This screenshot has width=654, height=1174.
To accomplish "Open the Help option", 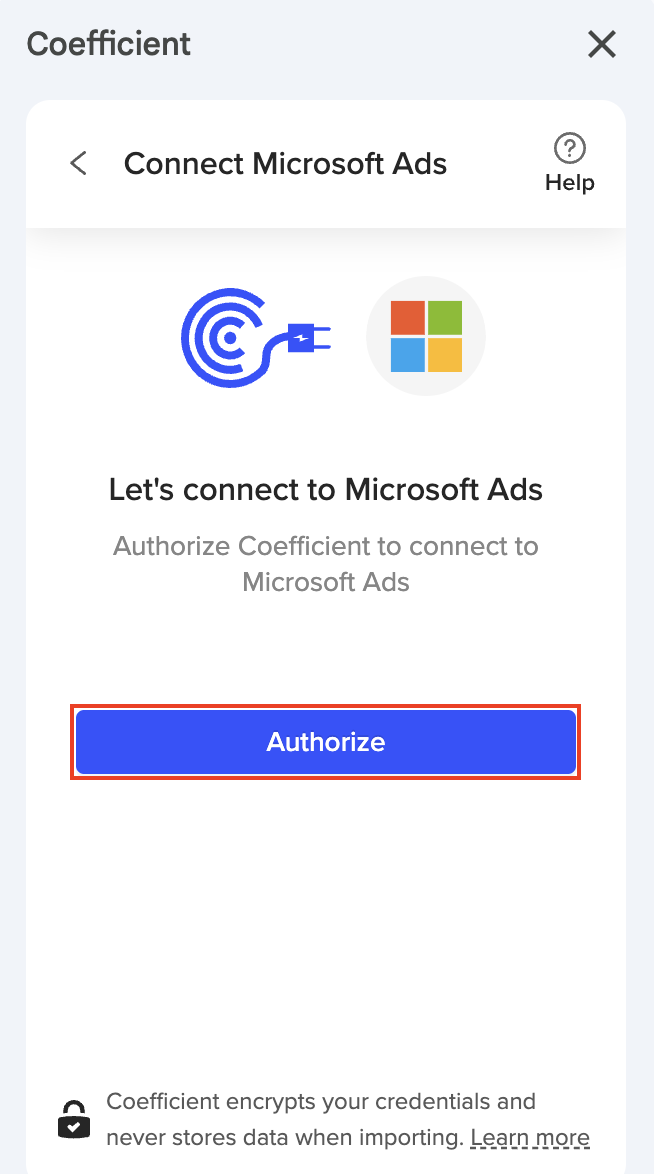I will [569, 163].
